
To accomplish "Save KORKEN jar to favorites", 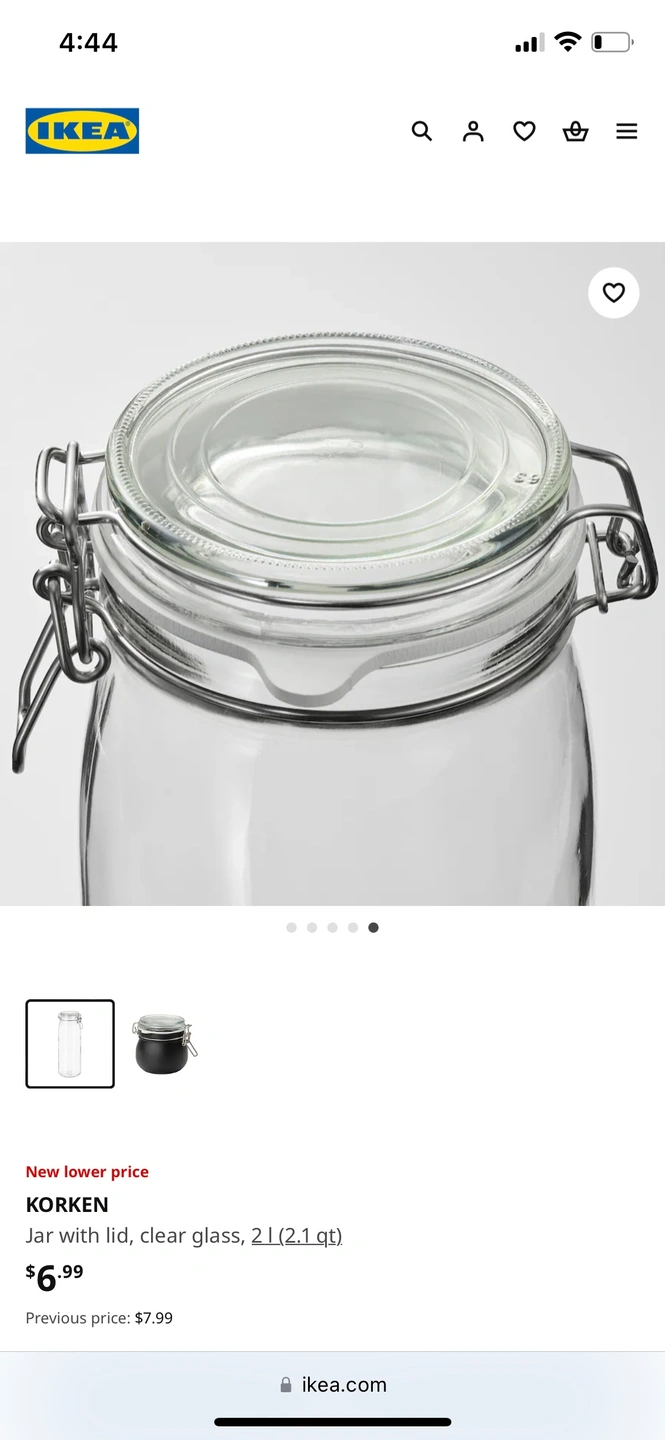I will pyautogui.click(x=613, y=293).
